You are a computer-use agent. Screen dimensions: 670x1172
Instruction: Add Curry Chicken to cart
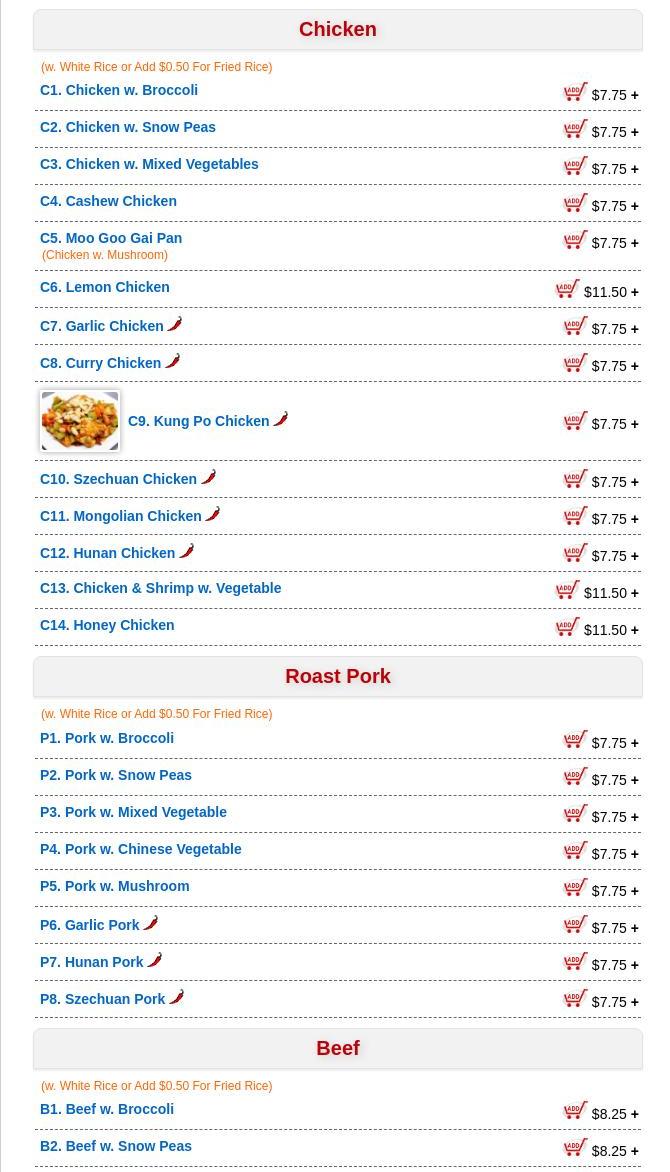point(576,364)
